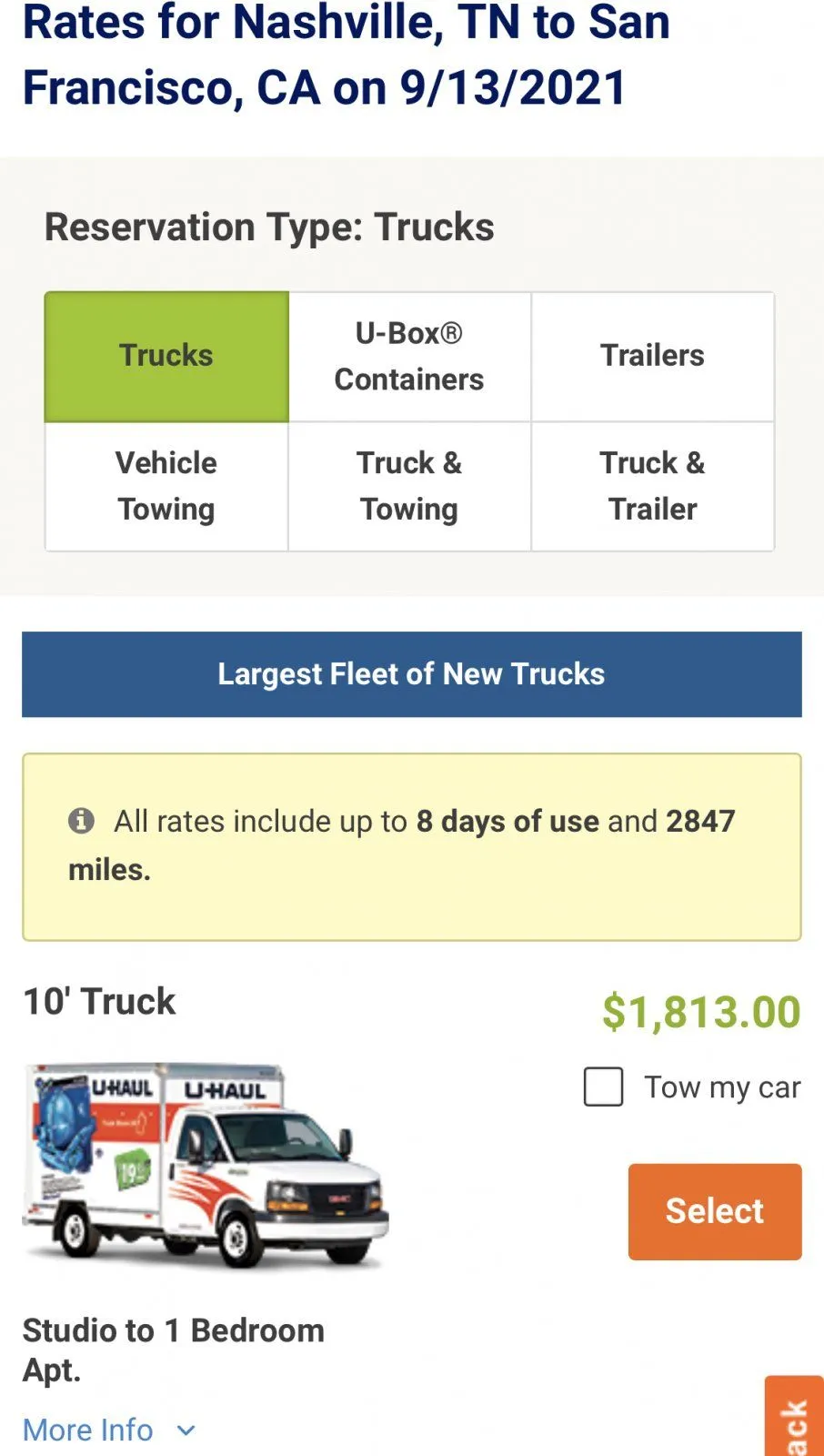
Task: Choose the Vehicle Towing option
Action: (x=166, y=486)
